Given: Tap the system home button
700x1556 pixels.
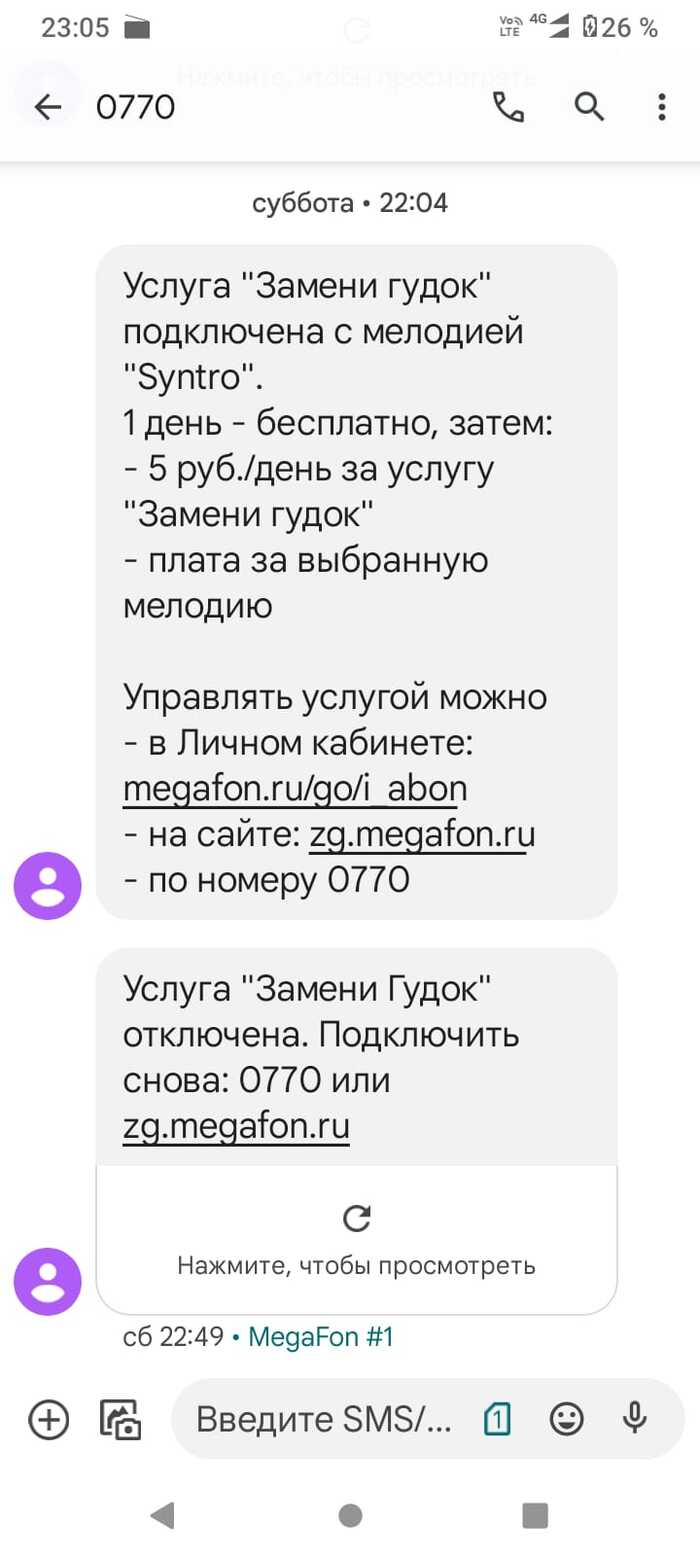Looking at the screenshot, I should 350,1515.
